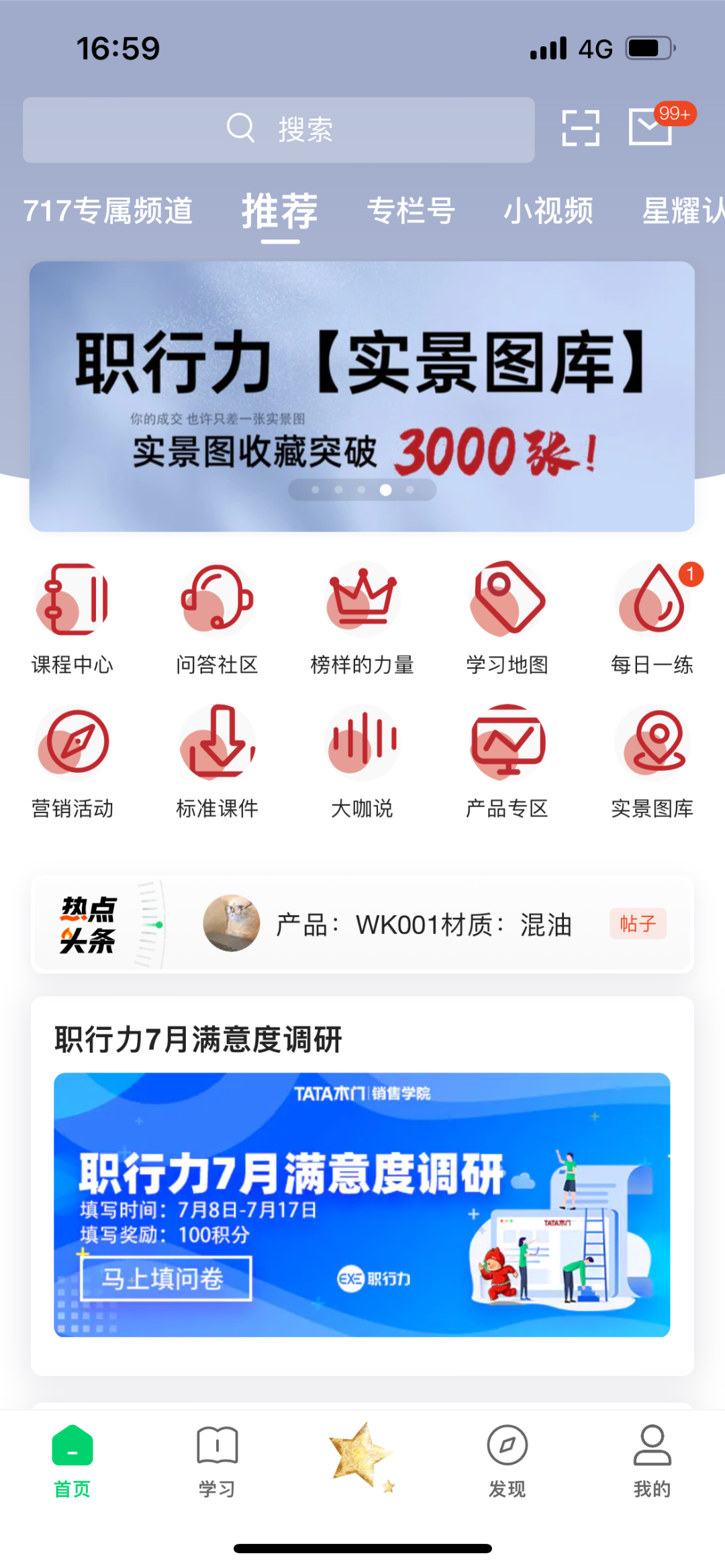
Task: Open the 实景图库 banner
Action: [362, 396]
